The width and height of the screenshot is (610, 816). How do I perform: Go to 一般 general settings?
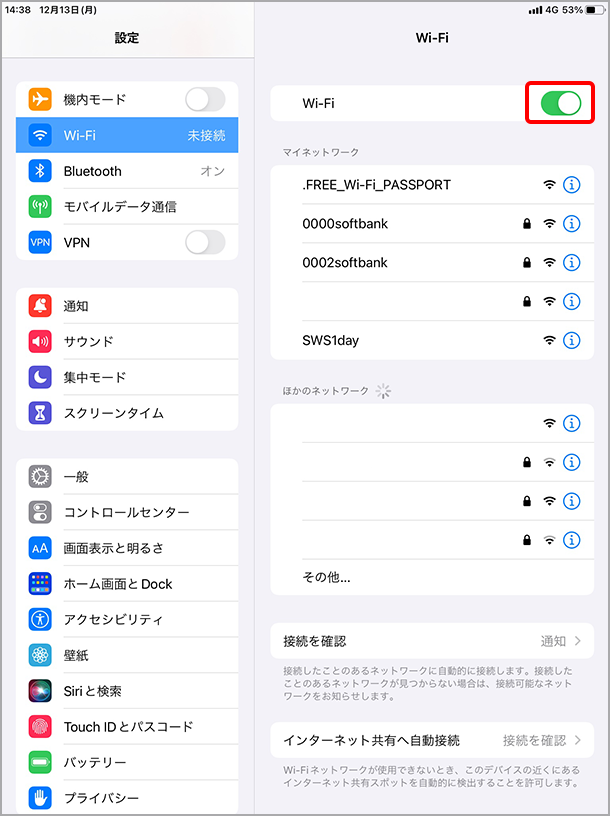(x=127, y=477)
